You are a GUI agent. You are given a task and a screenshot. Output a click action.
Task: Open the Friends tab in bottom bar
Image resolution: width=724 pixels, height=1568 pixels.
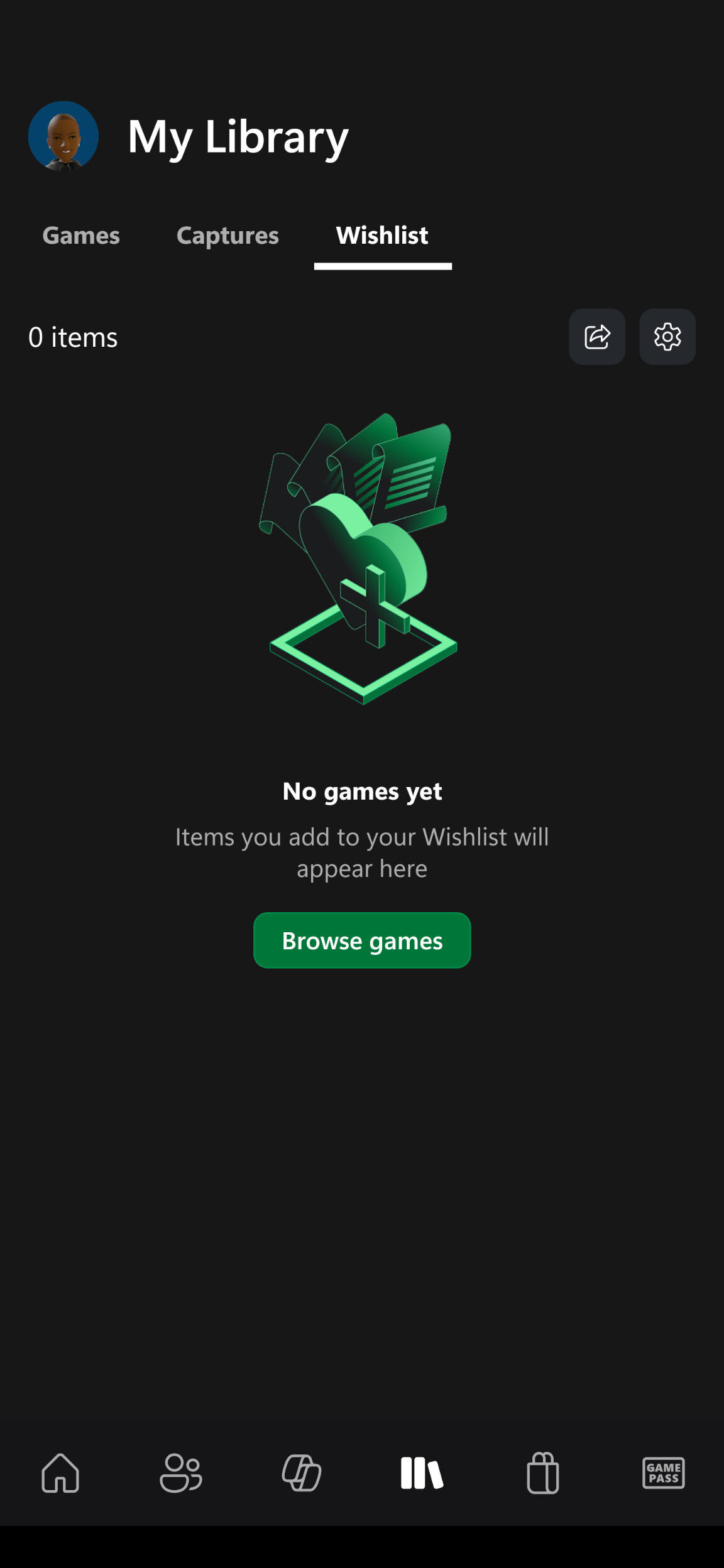[x=181, y=1473]
